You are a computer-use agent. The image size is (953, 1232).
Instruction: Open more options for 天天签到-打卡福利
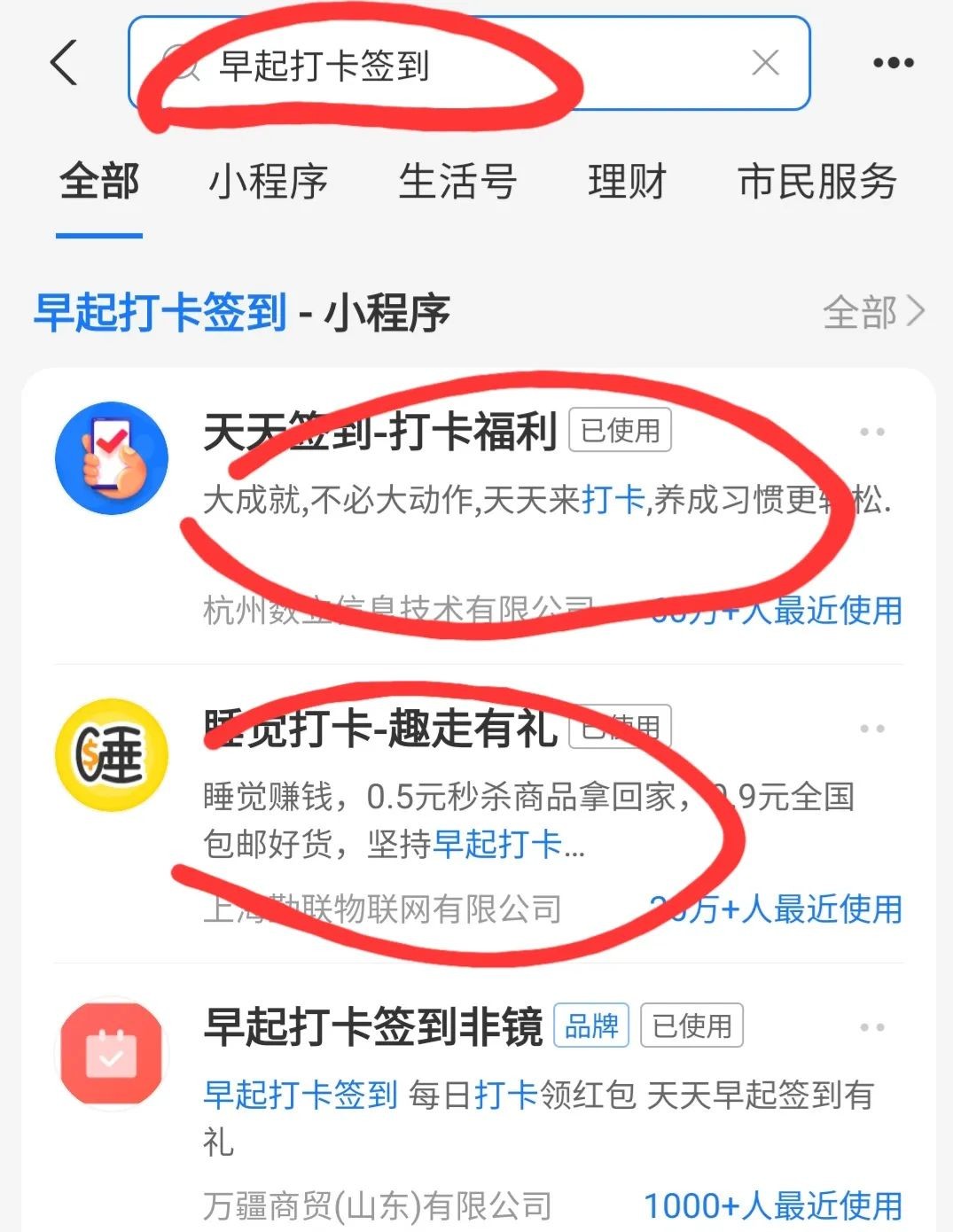(871, 433)
